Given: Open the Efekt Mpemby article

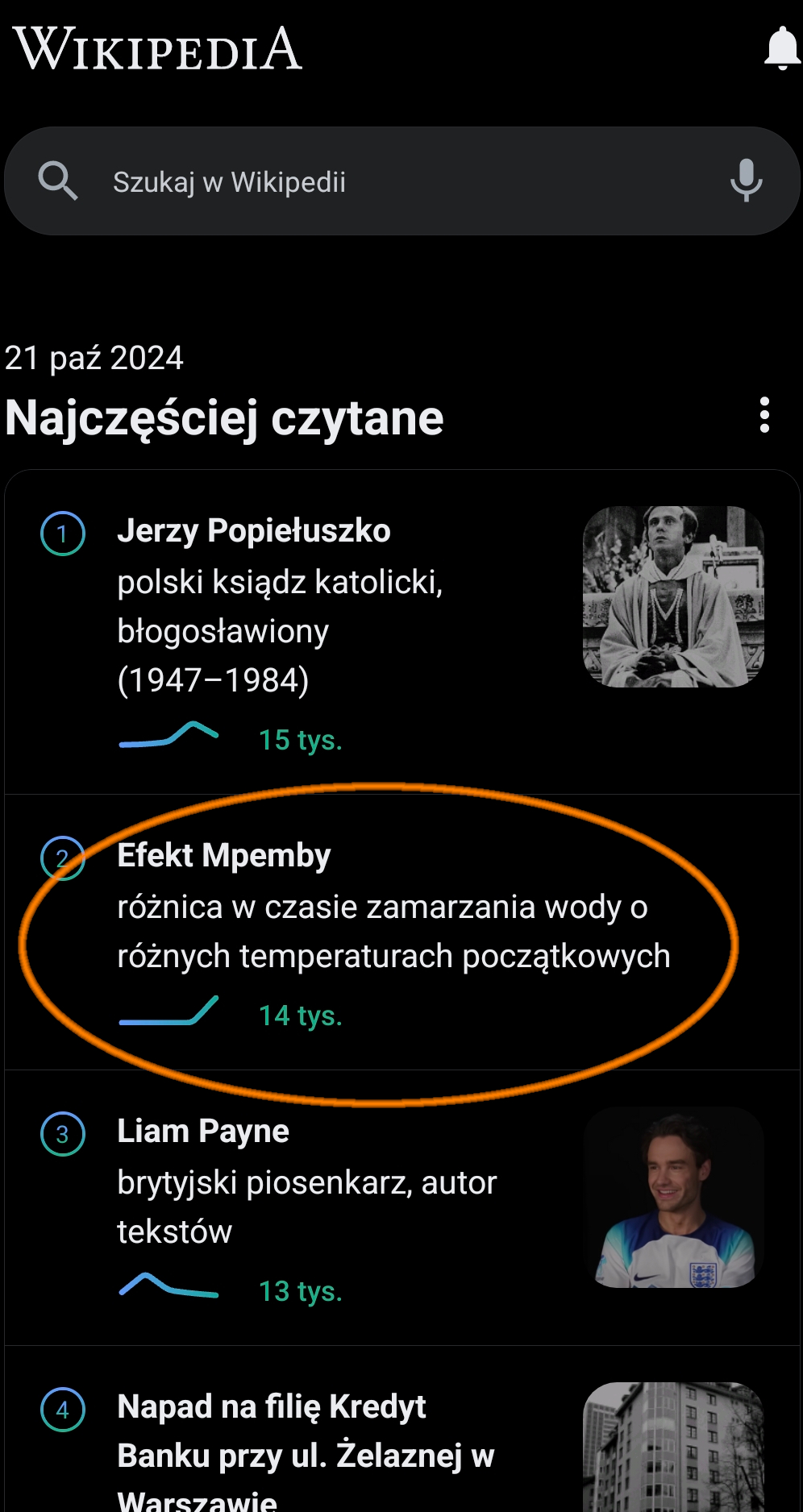Looking at the screenshot, I should click(225, 857).
